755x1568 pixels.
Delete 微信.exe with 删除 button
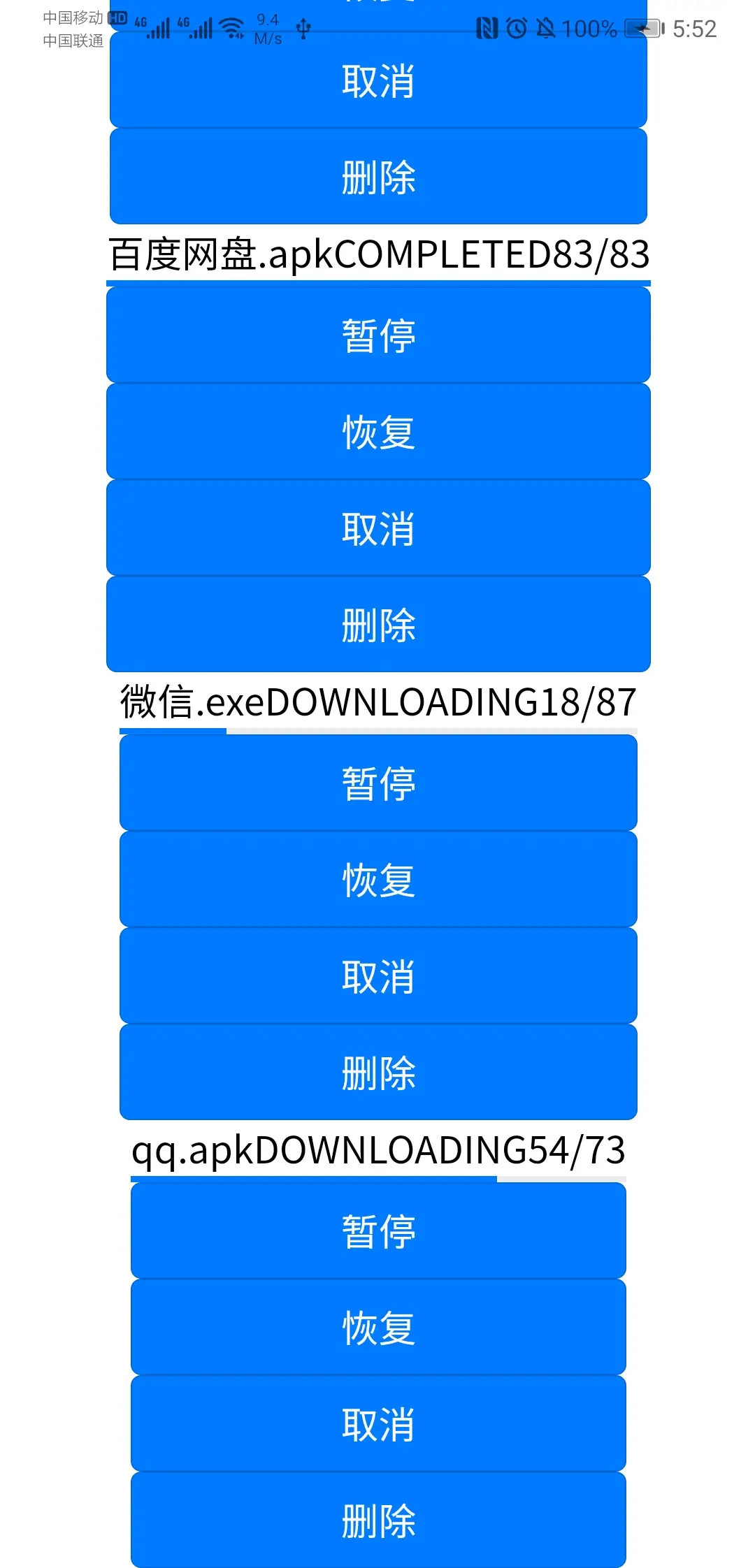pos(378,1073)
